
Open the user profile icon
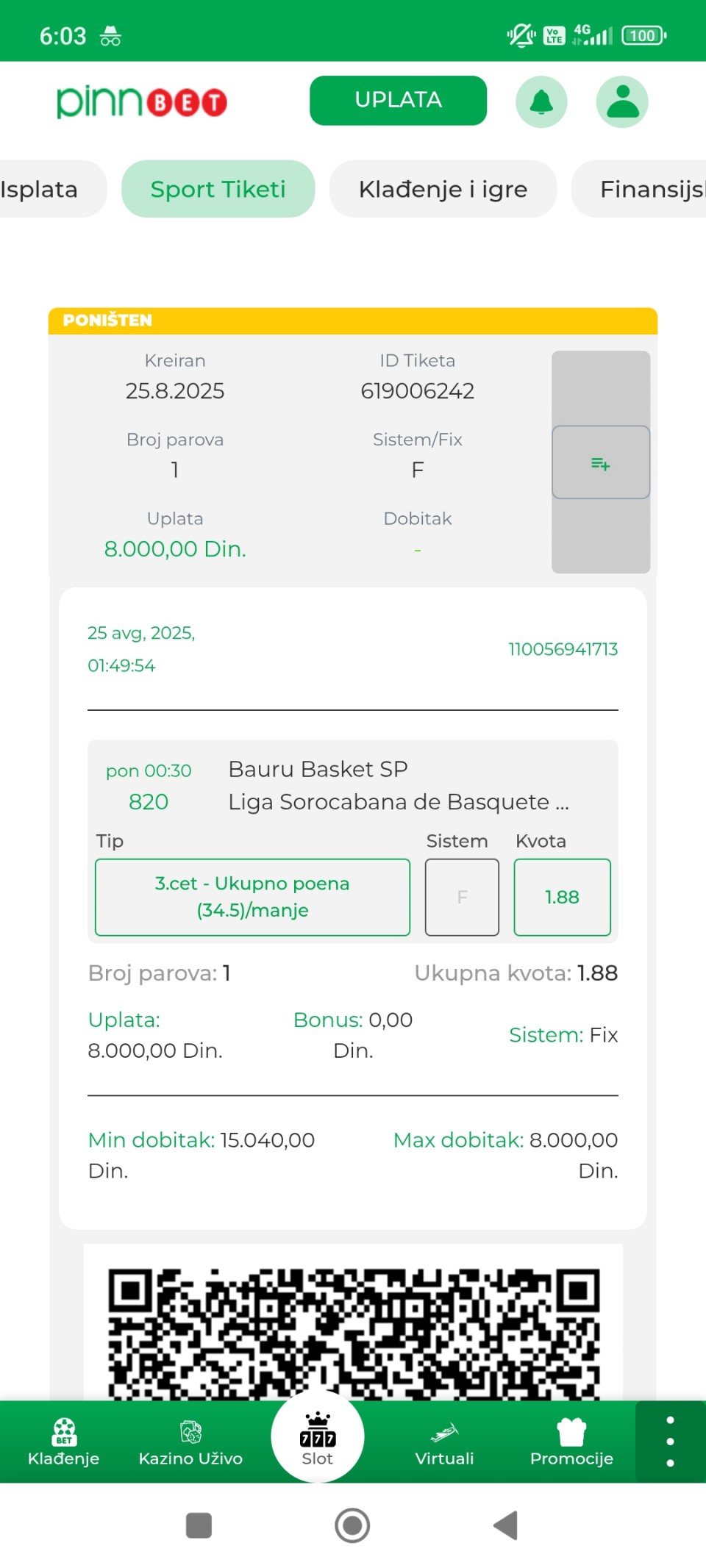(x=622, y=101)
